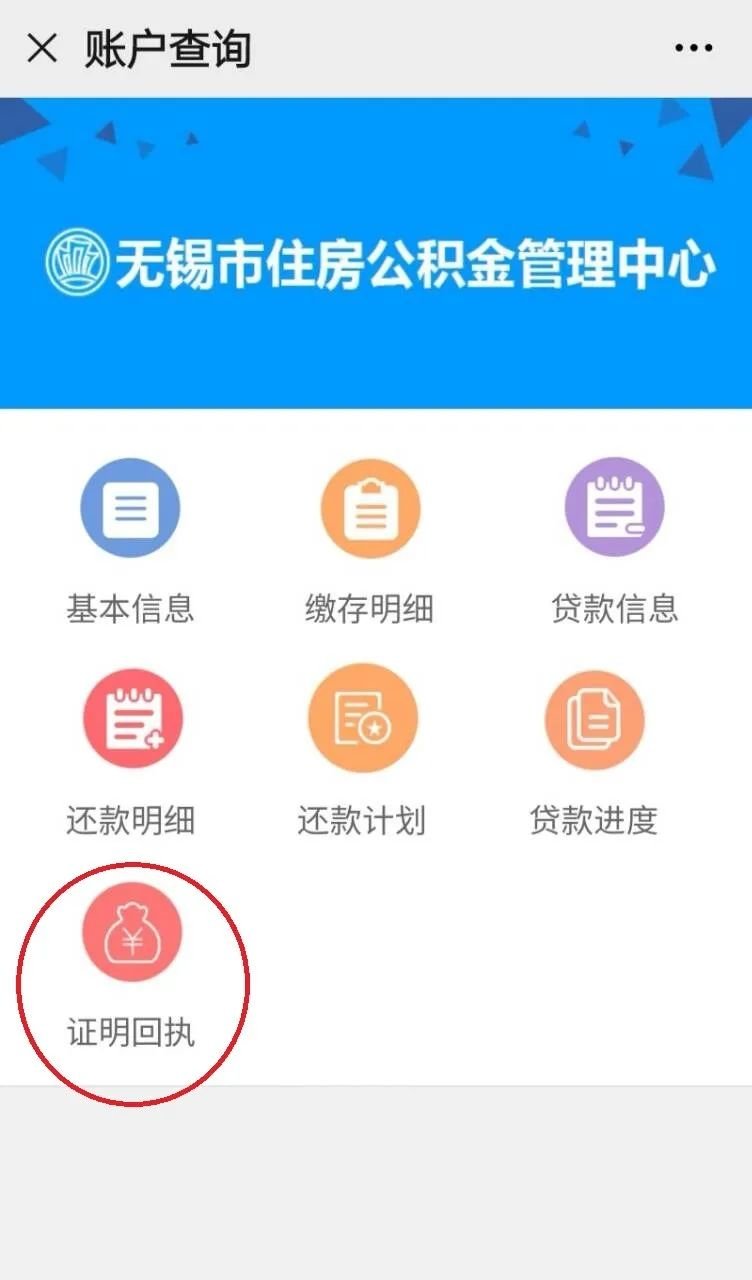
Task: Check 贷款进度 loan progress
Action: point(594,720)
